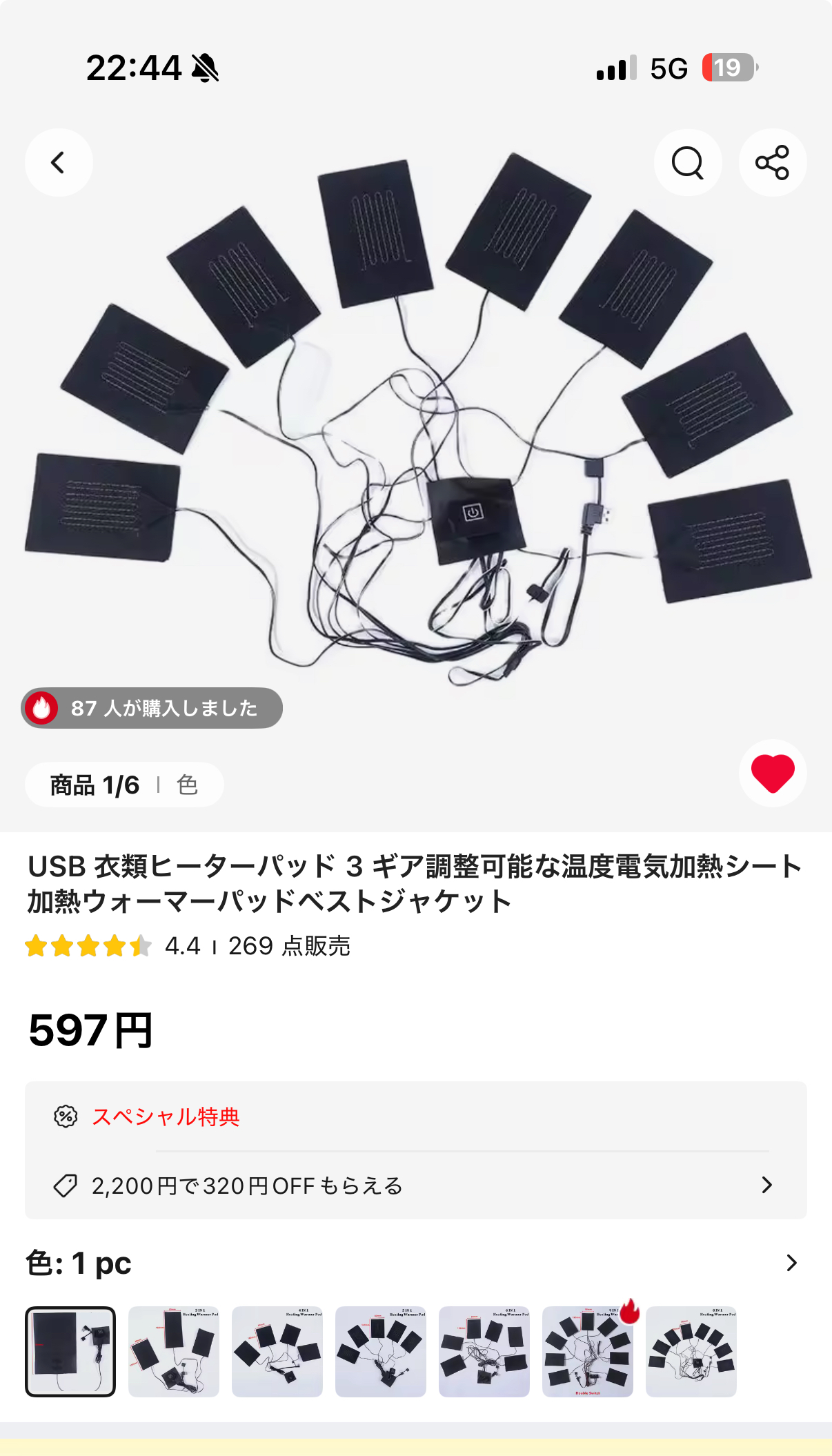Screen dimensions: 832x1456
Task: Pick the 5 IN 1 variant thumbnail
Action: pyautogui.click(x=381, y=1351)
